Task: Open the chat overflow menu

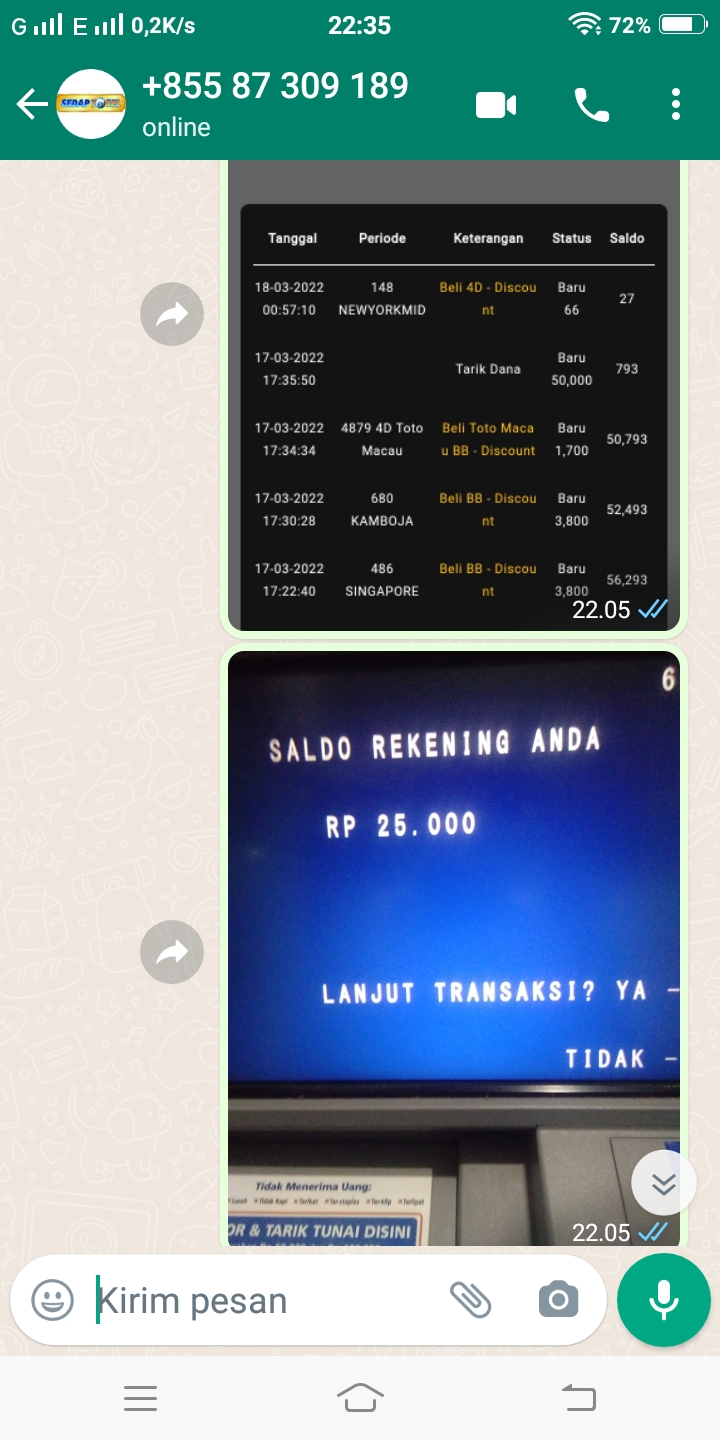Action: tap(676, 104)
